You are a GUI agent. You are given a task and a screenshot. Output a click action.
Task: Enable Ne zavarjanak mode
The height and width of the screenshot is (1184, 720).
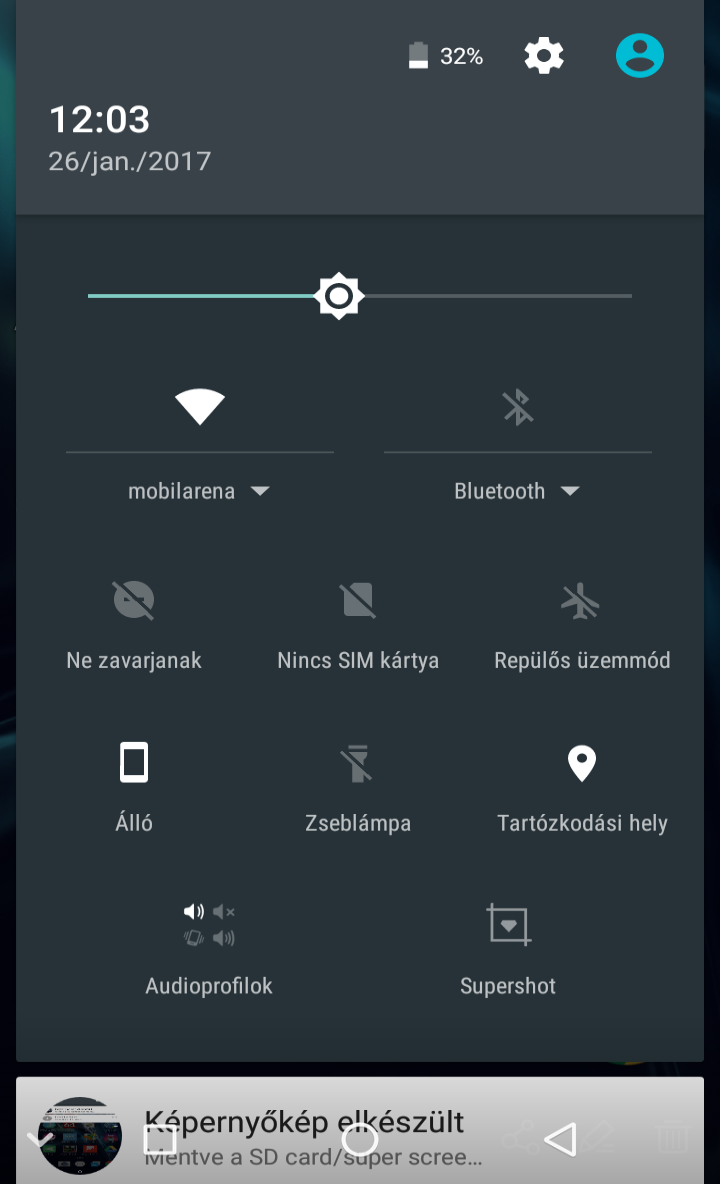[x=134, y=625]
